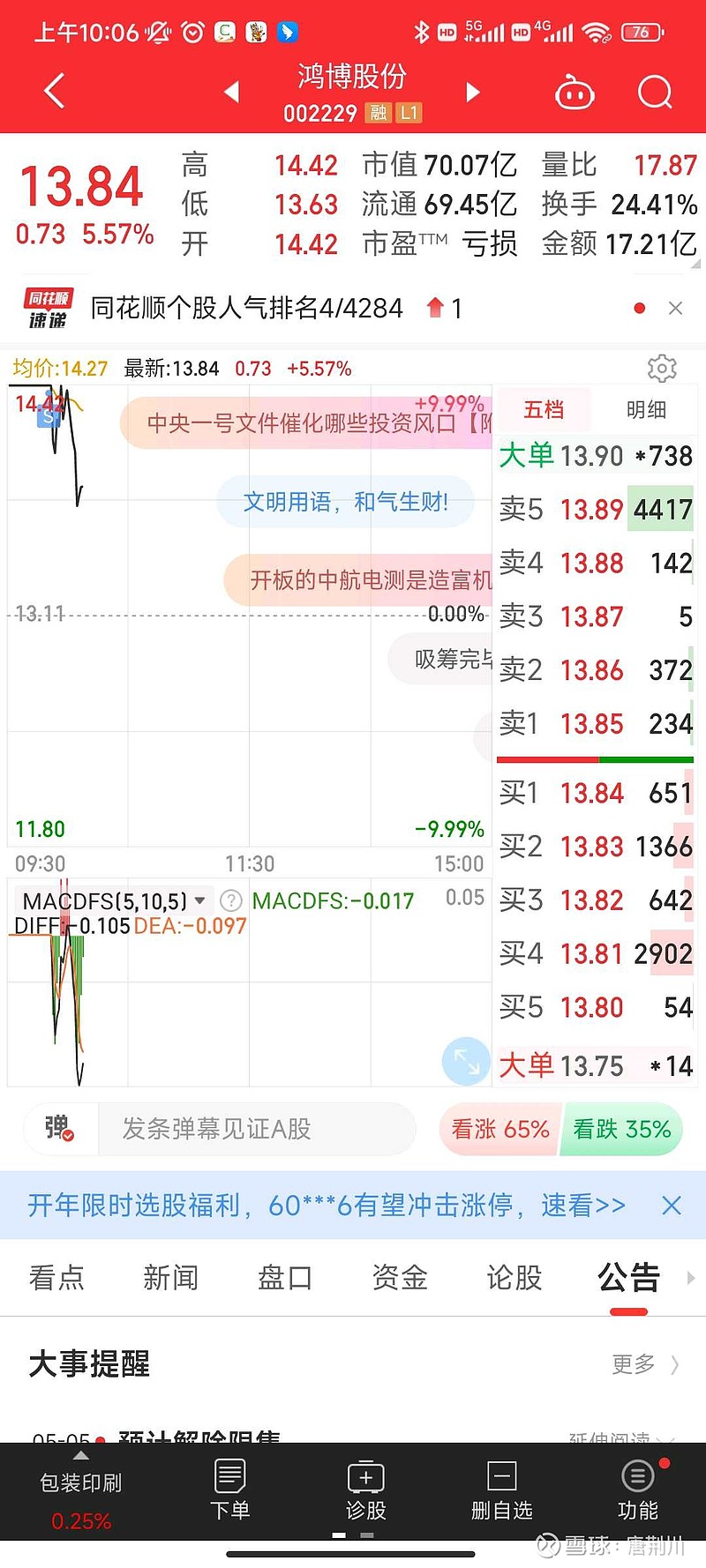This screenshot has height=1568, width=706.
Task: Vote 看跌 35%
Action: (622, 1129)
